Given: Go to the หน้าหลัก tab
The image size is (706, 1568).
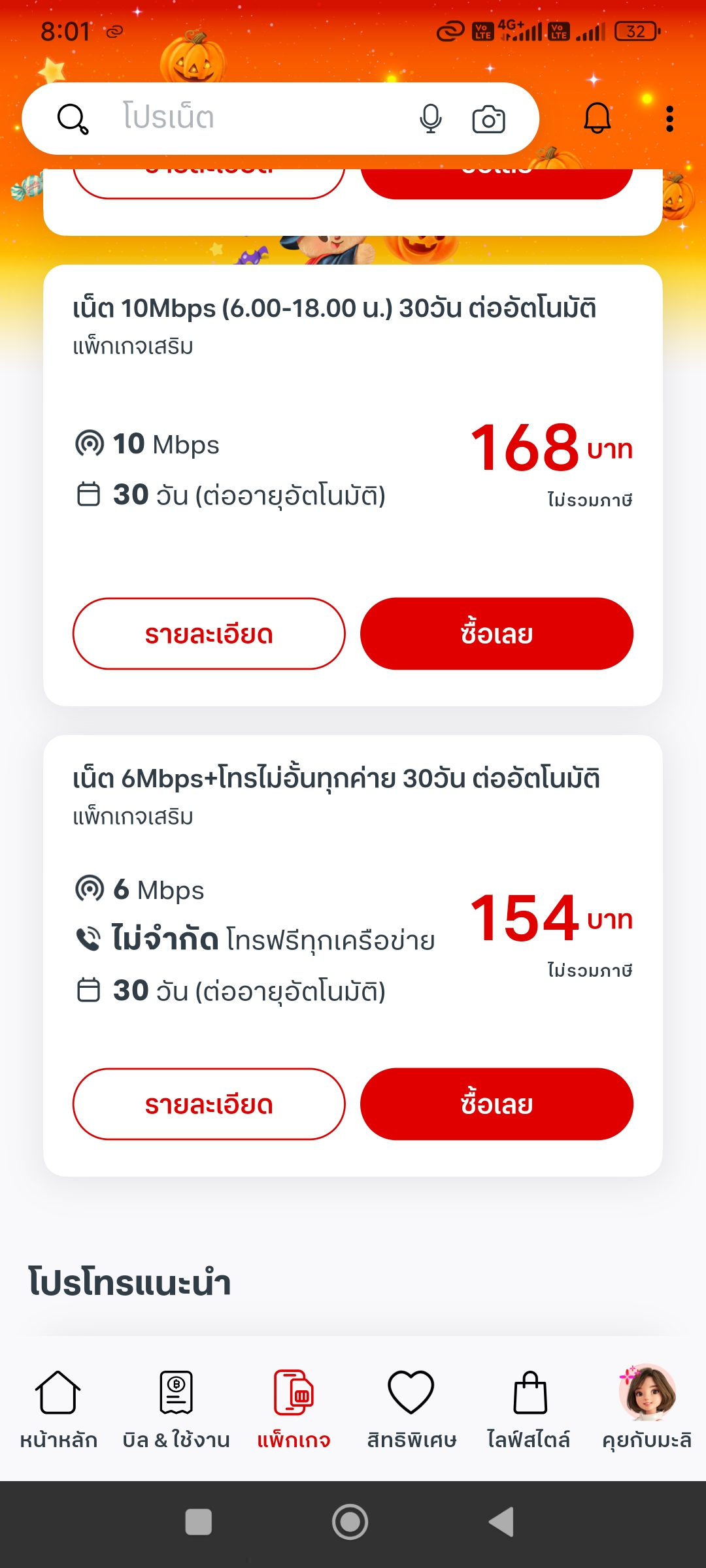Looking at the screenshot, I should (58, 1408).
